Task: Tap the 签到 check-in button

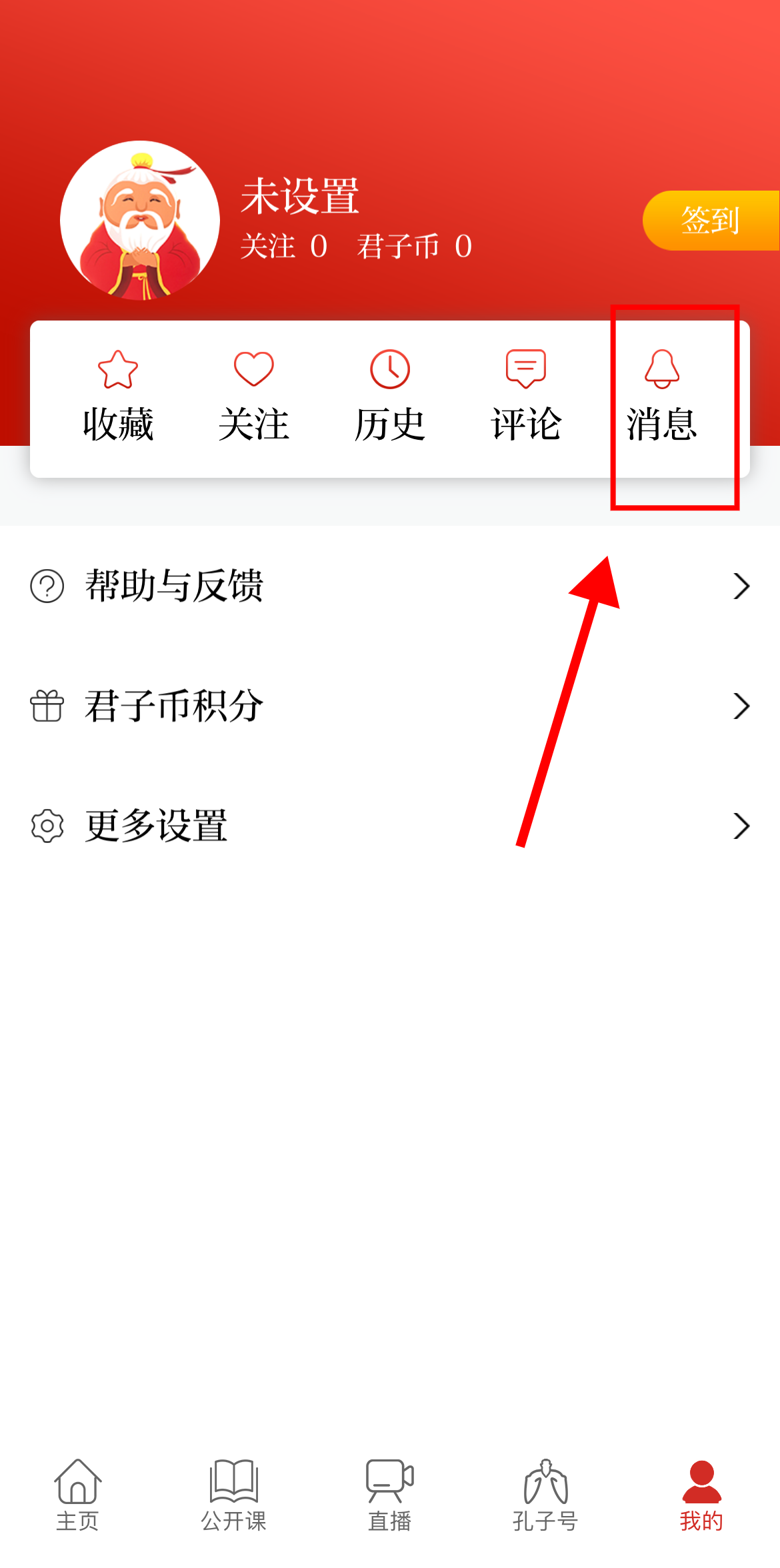Action: tap(711, 221)
